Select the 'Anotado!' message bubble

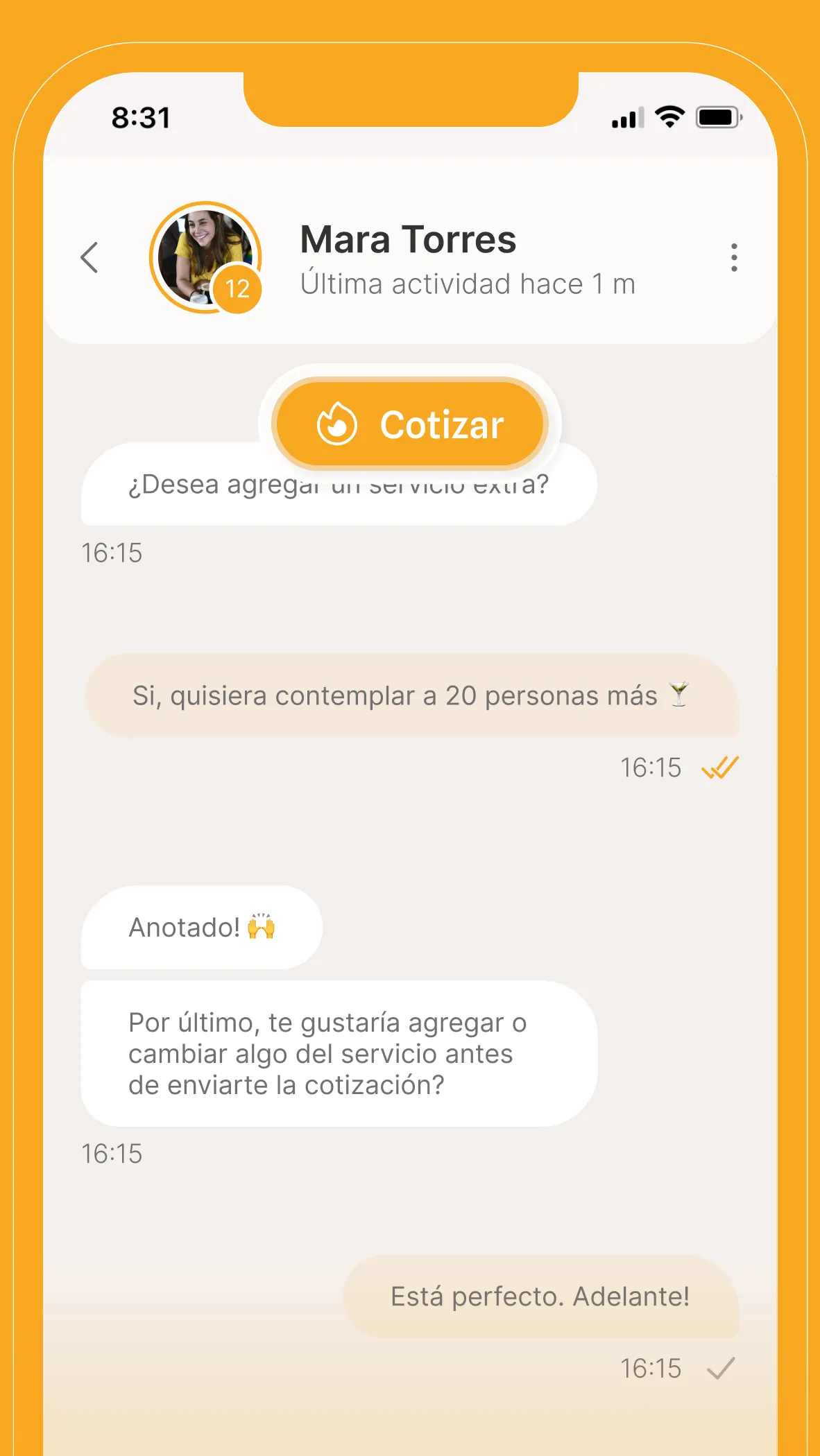pos(200,926)
